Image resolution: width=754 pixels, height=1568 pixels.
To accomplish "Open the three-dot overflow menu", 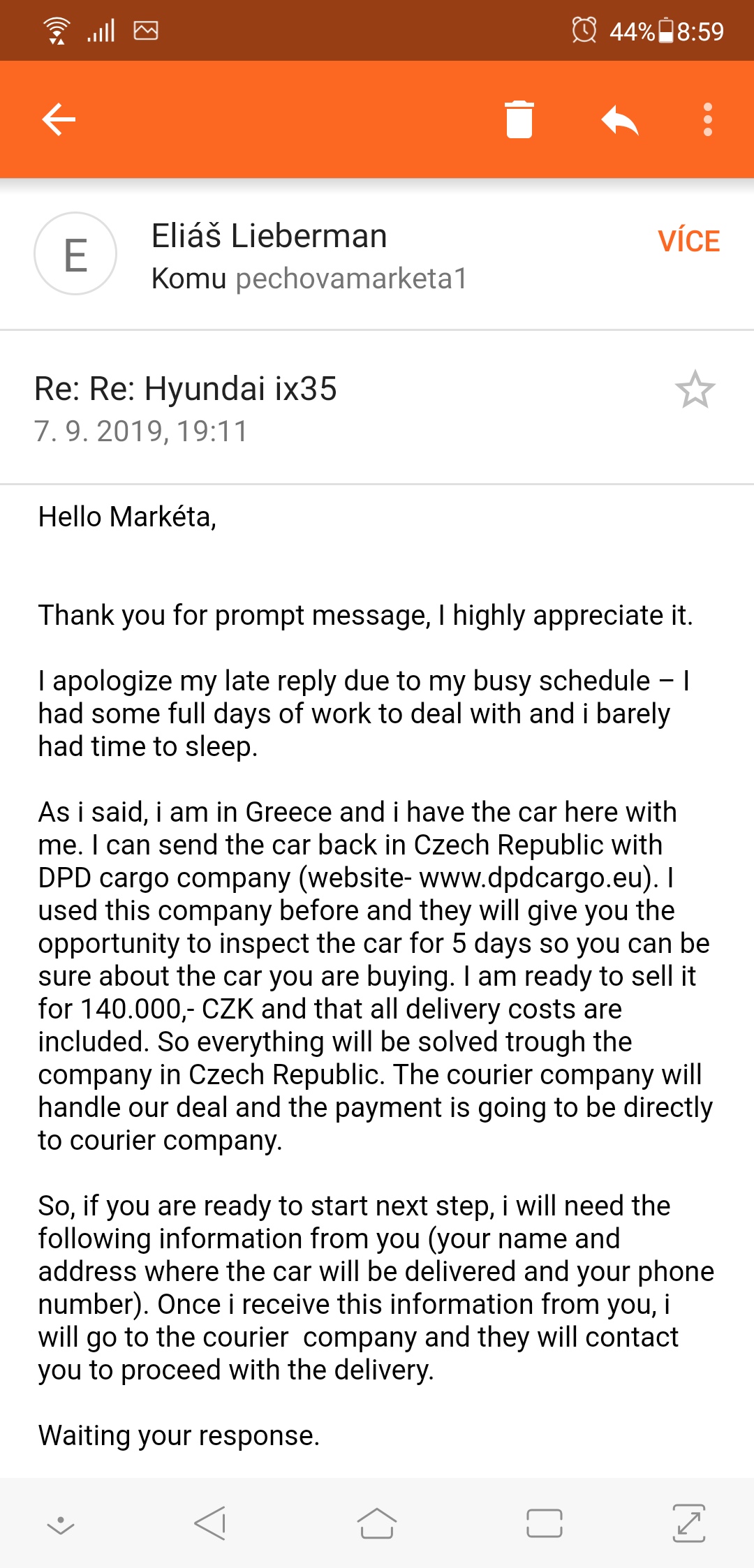I will pyautogui.click(x=707, y=119).
